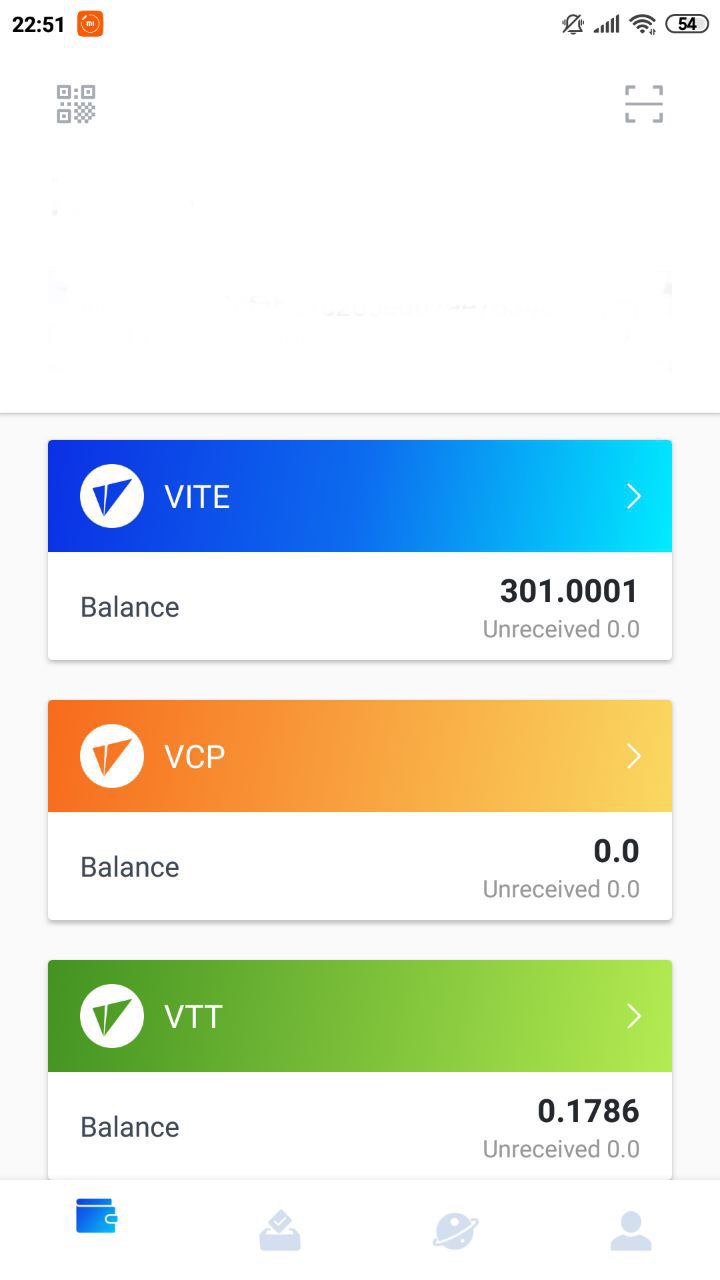Launch the scan icon
The image size is (720, 1280).
[644, 104]
